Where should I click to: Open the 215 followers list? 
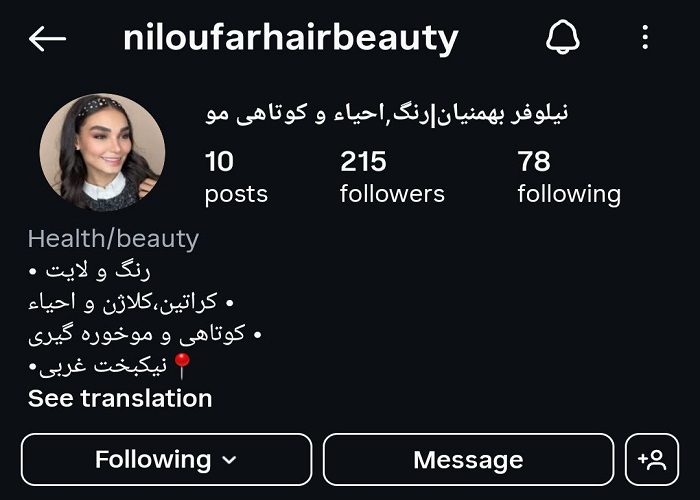pos(392,177)
